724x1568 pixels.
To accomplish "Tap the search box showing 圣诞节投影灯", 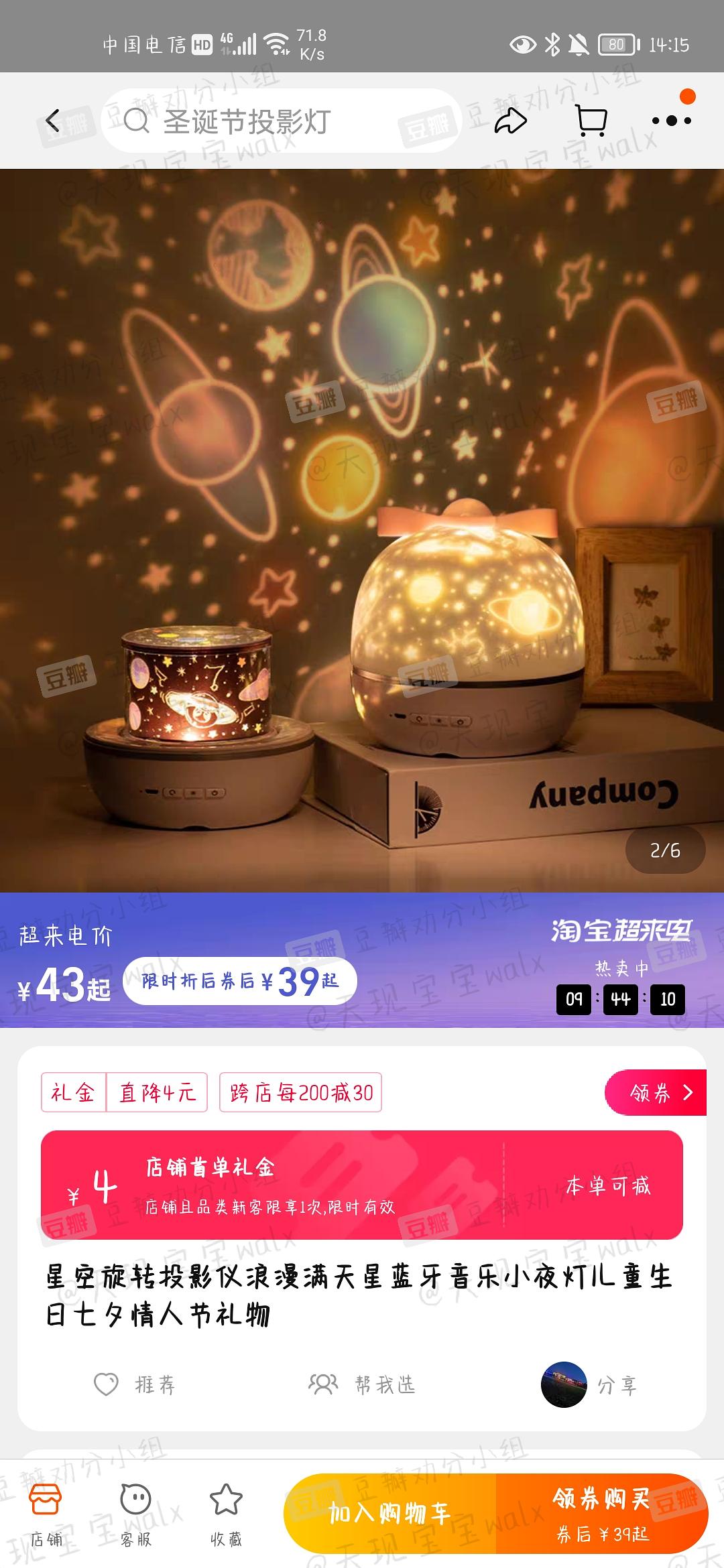I will pos(282,121).
